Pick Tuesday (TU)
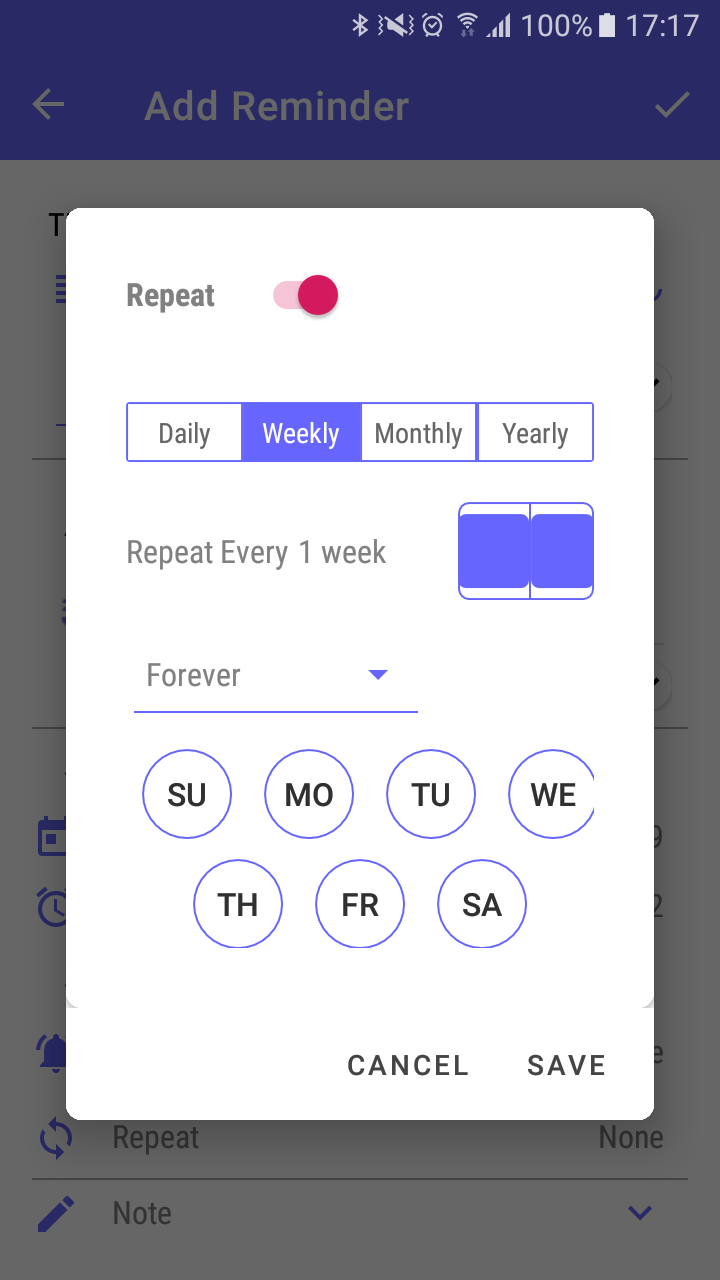720x1280 pixels. tap(431, 795)
